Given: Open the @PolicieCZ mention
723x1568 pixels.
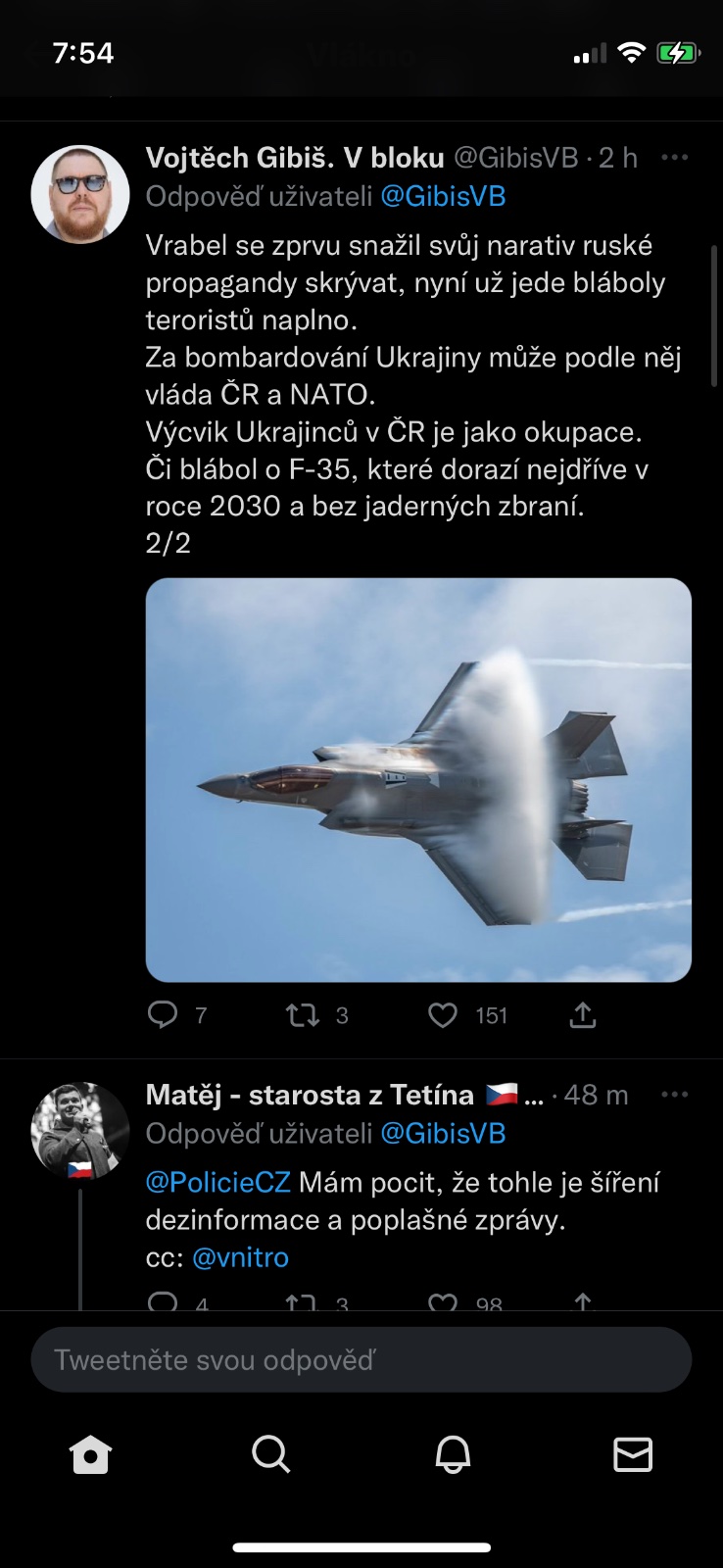Looking at the screenshot, I should click(218, 1182).
